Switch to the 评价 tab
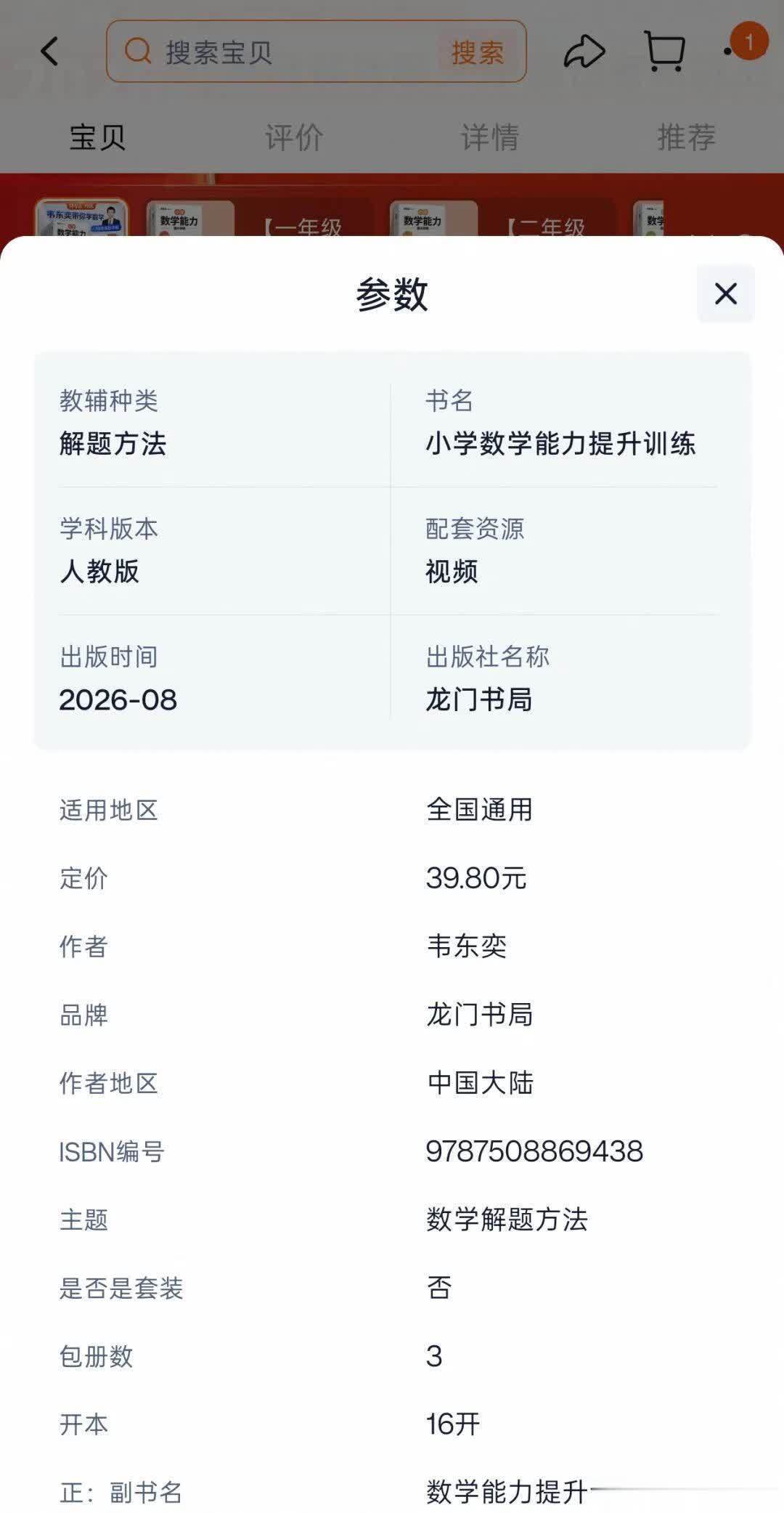This screenshot has height=1513, width=784. coord(294,137)
